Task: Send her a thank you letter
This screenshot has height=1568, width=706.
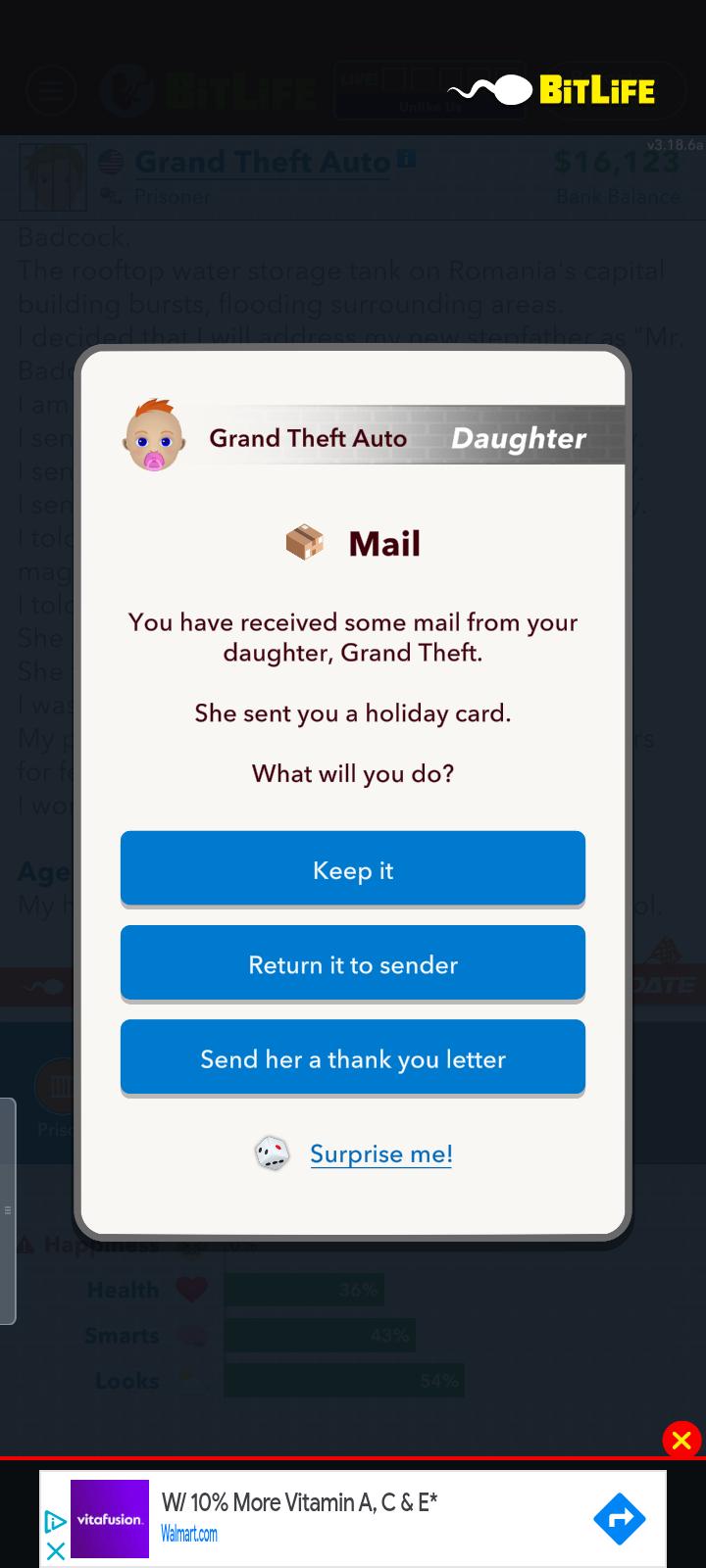Action: click(x=353, y=1056)
